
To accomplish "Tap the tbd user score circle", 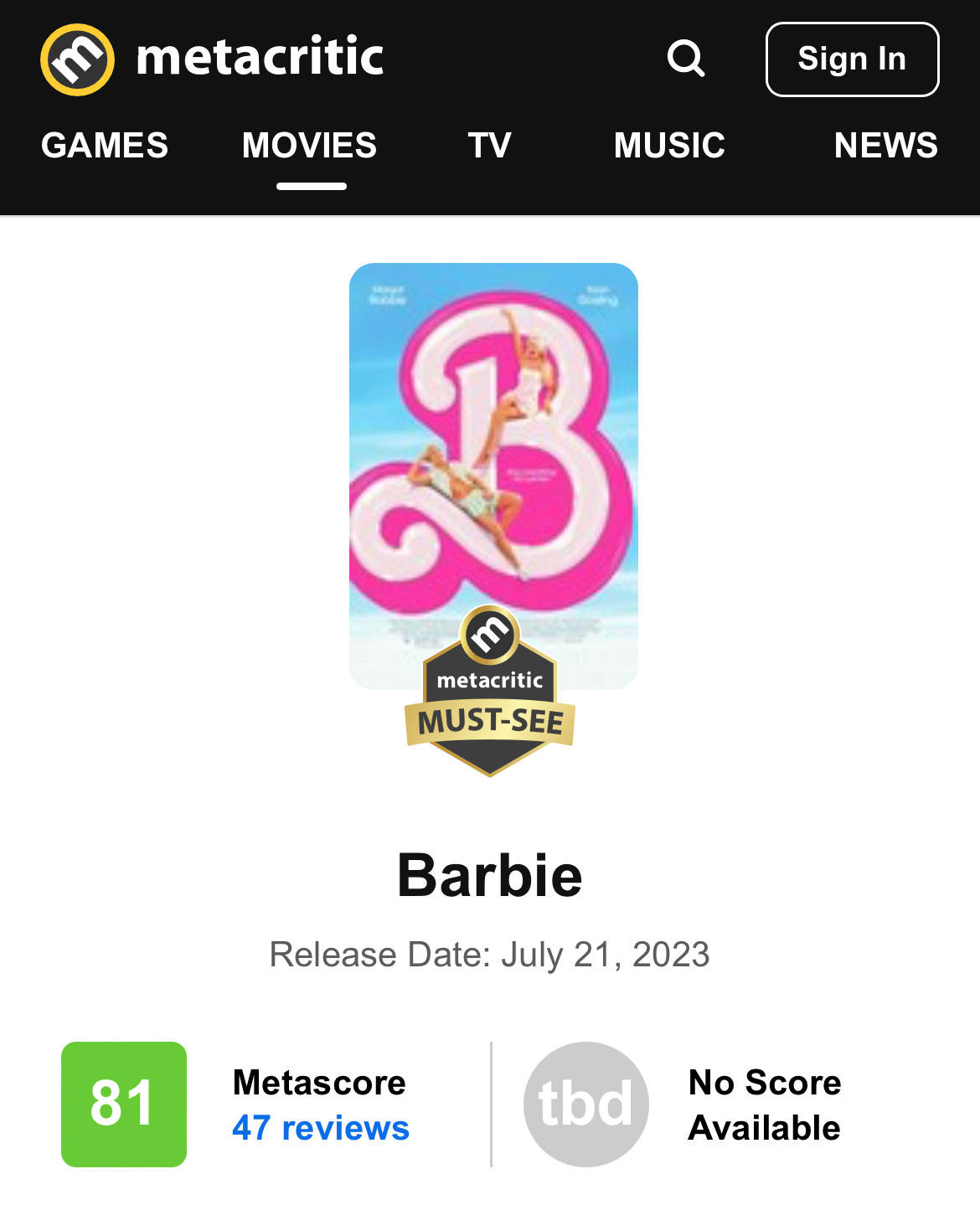I will [585, 1104].
